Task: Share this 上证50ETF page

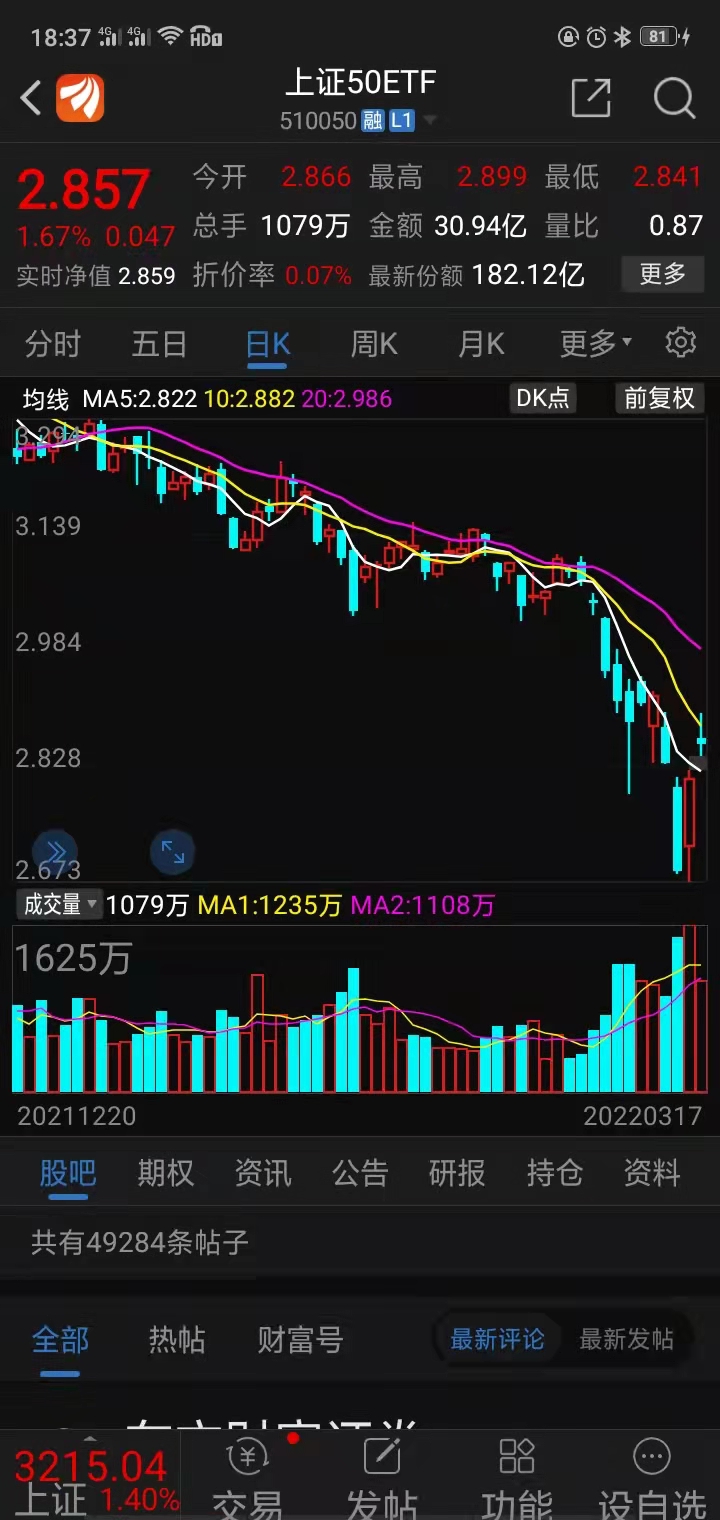Action: [591, 99]
